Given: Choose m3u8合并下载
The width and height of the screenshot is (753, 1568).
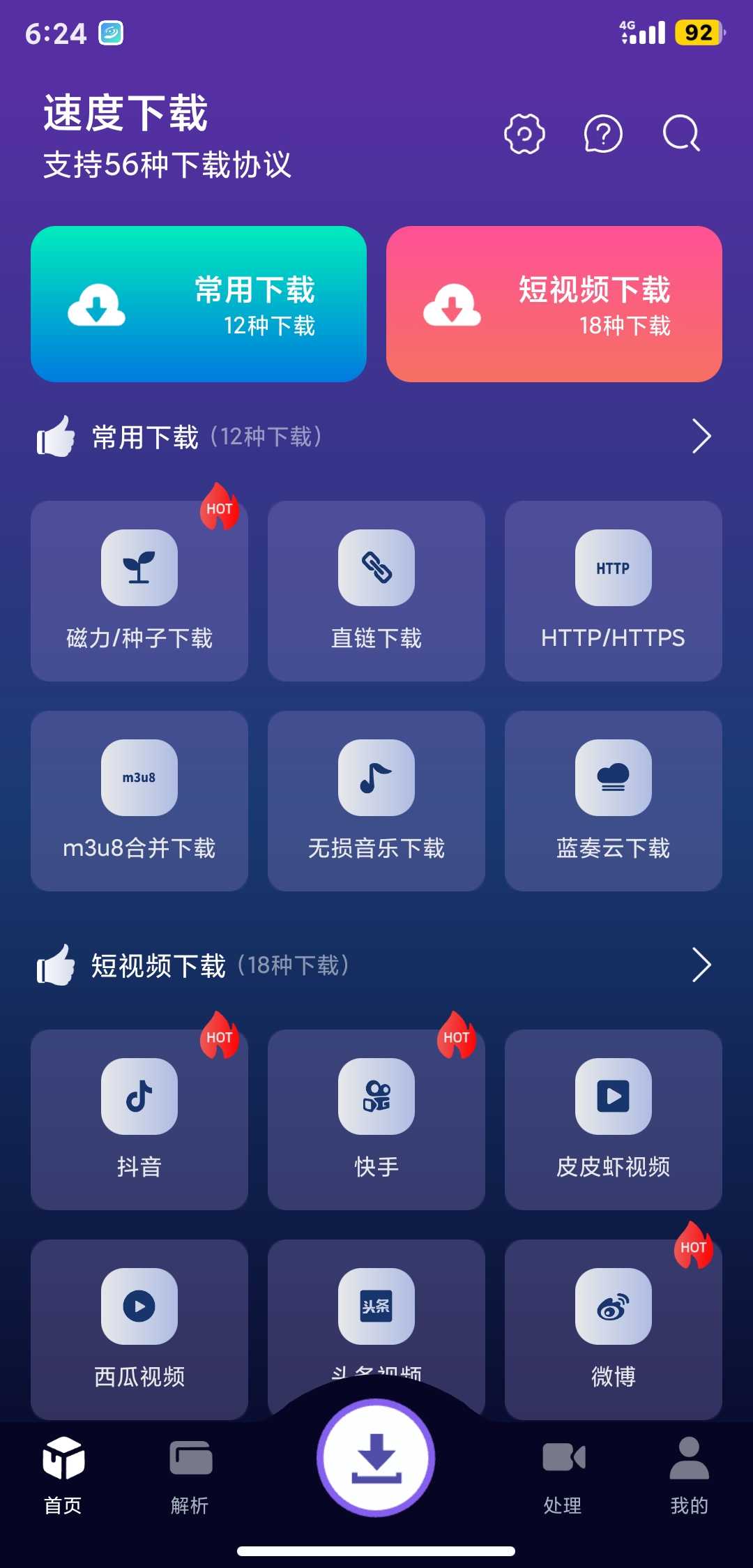Looking at the screenshot, I should 139,801.
